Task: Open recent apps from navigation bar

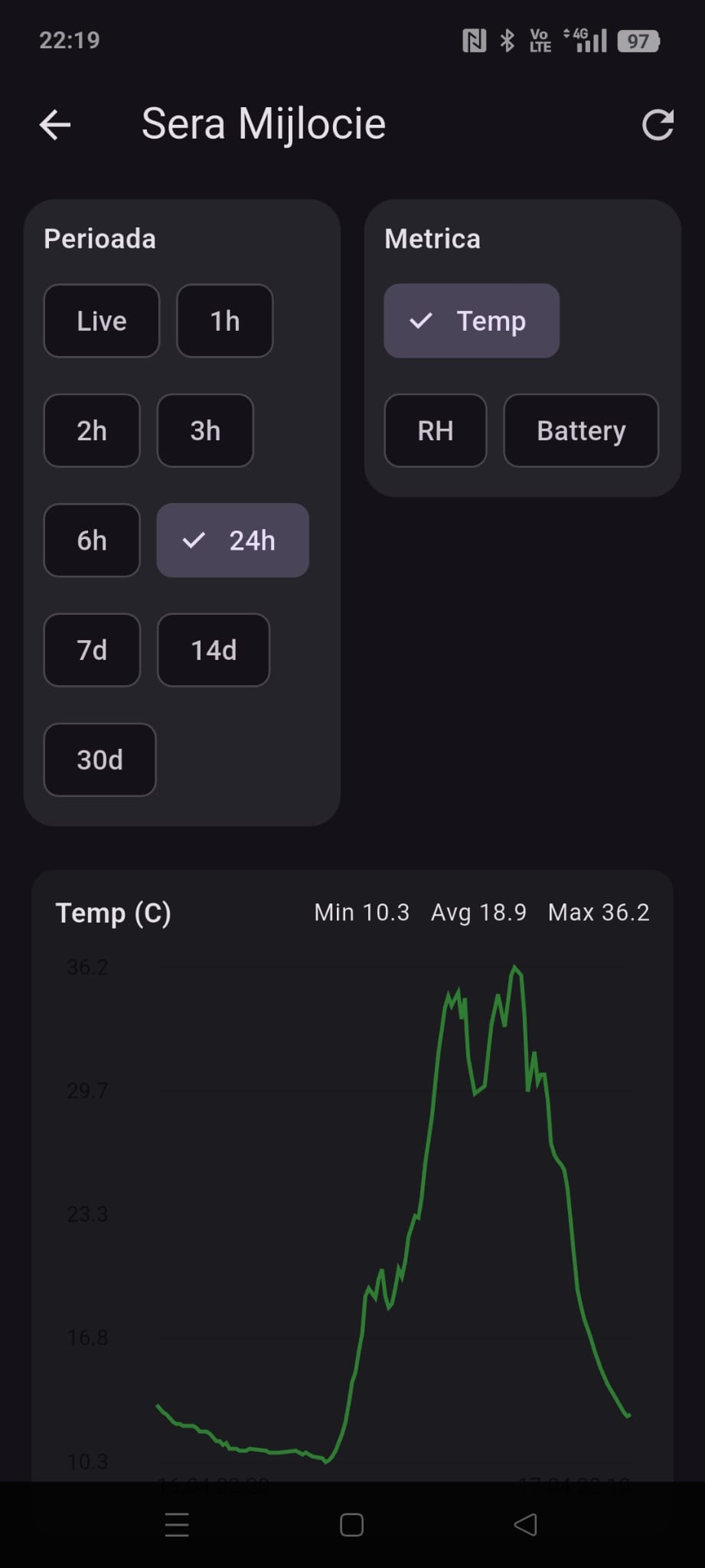Action: click(177, 1524)
